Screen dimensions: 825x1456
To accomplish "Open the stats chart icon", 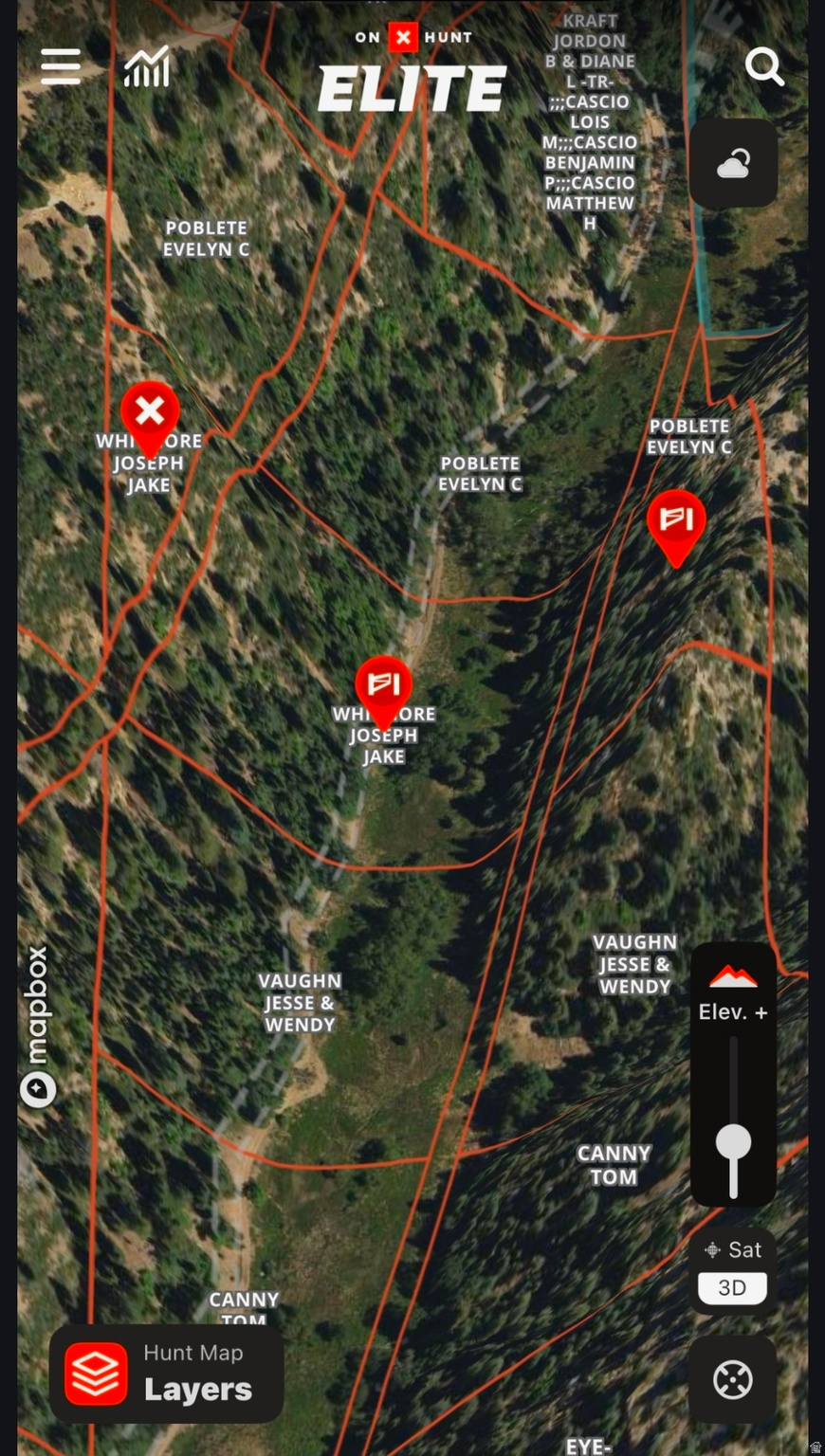I will point(147,67).
